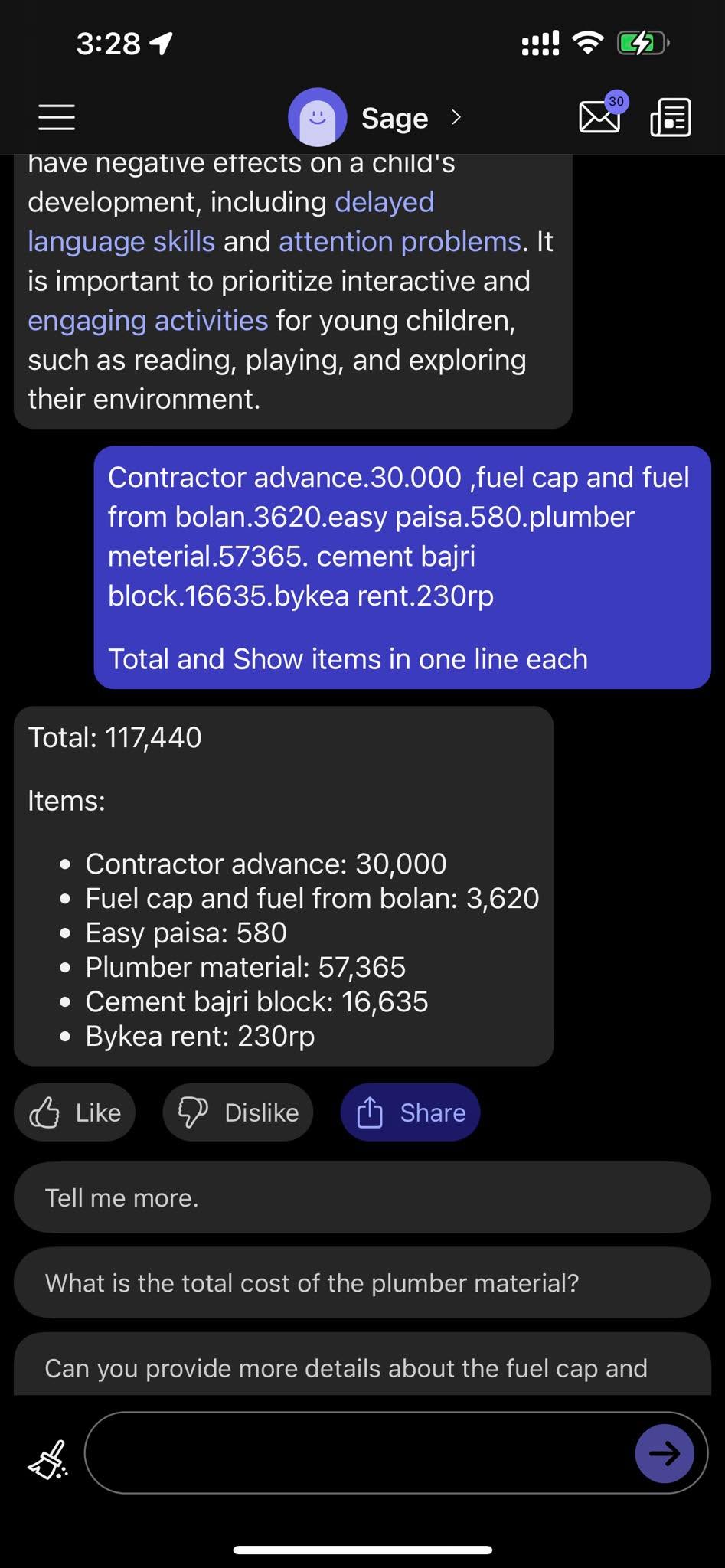Open the news feed icon
Viewport: 725px width, 1568px height.
click(x=671, y=118)
